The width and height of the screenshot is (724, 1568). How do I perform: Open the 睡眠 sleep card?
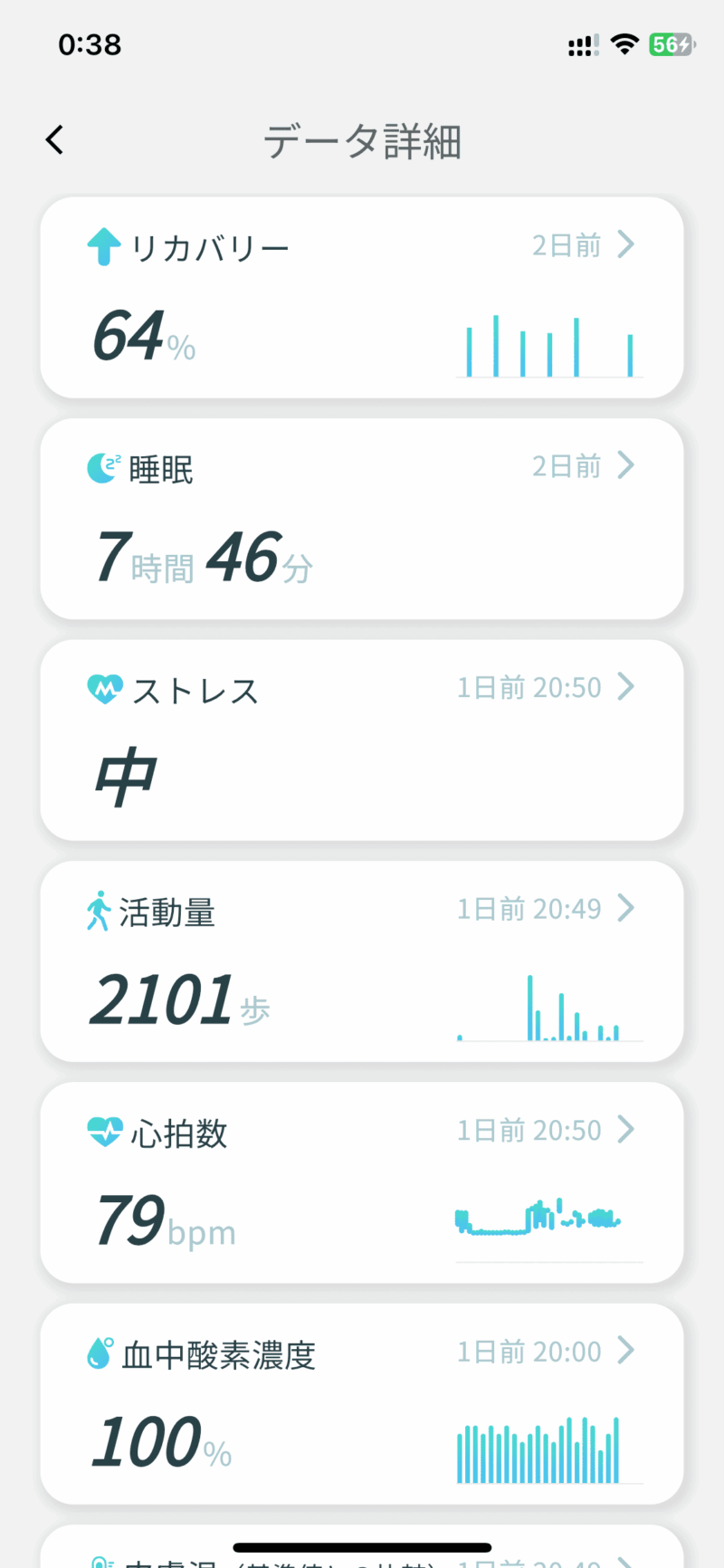[362, 519]
